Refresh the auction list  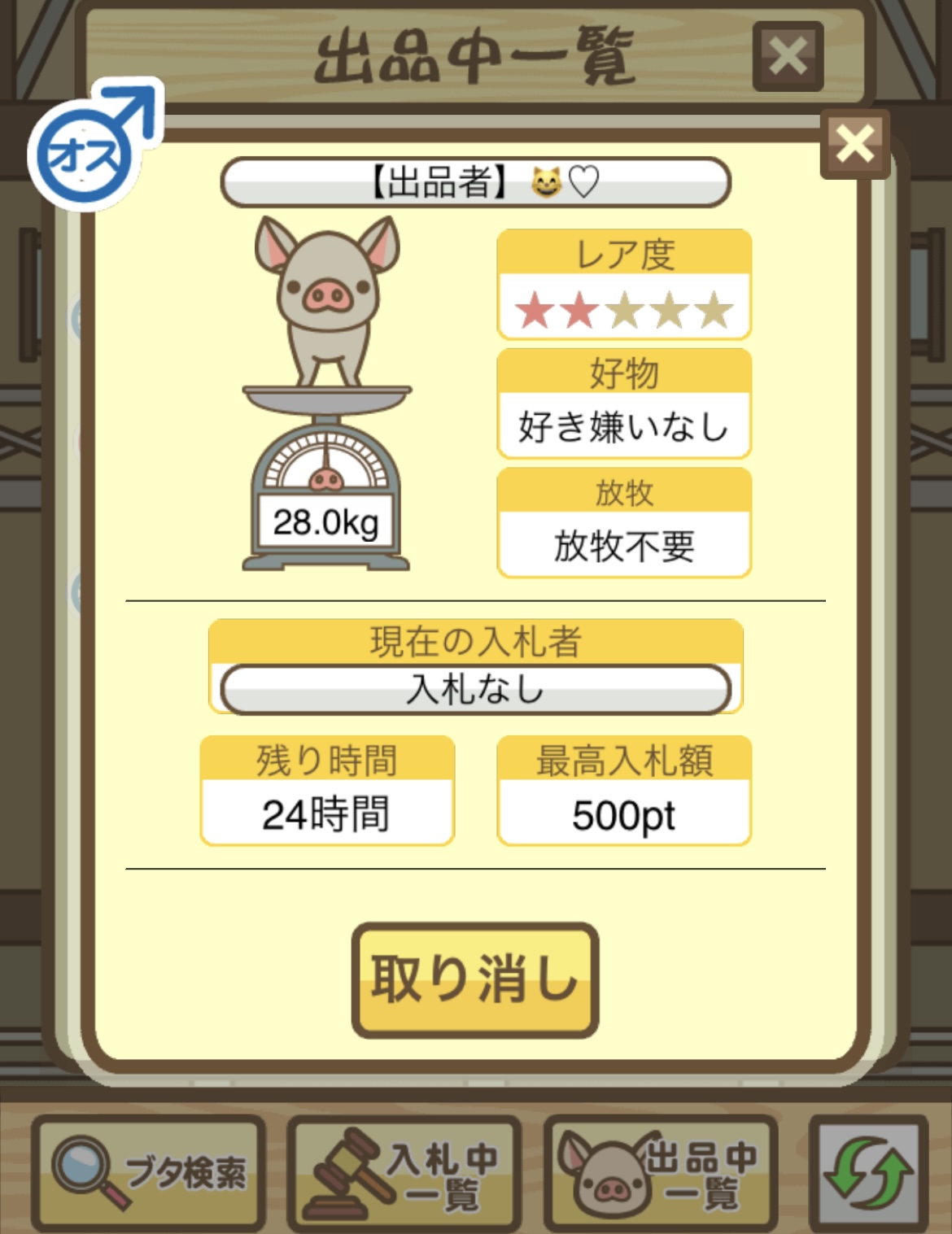tap(868, 1172)
